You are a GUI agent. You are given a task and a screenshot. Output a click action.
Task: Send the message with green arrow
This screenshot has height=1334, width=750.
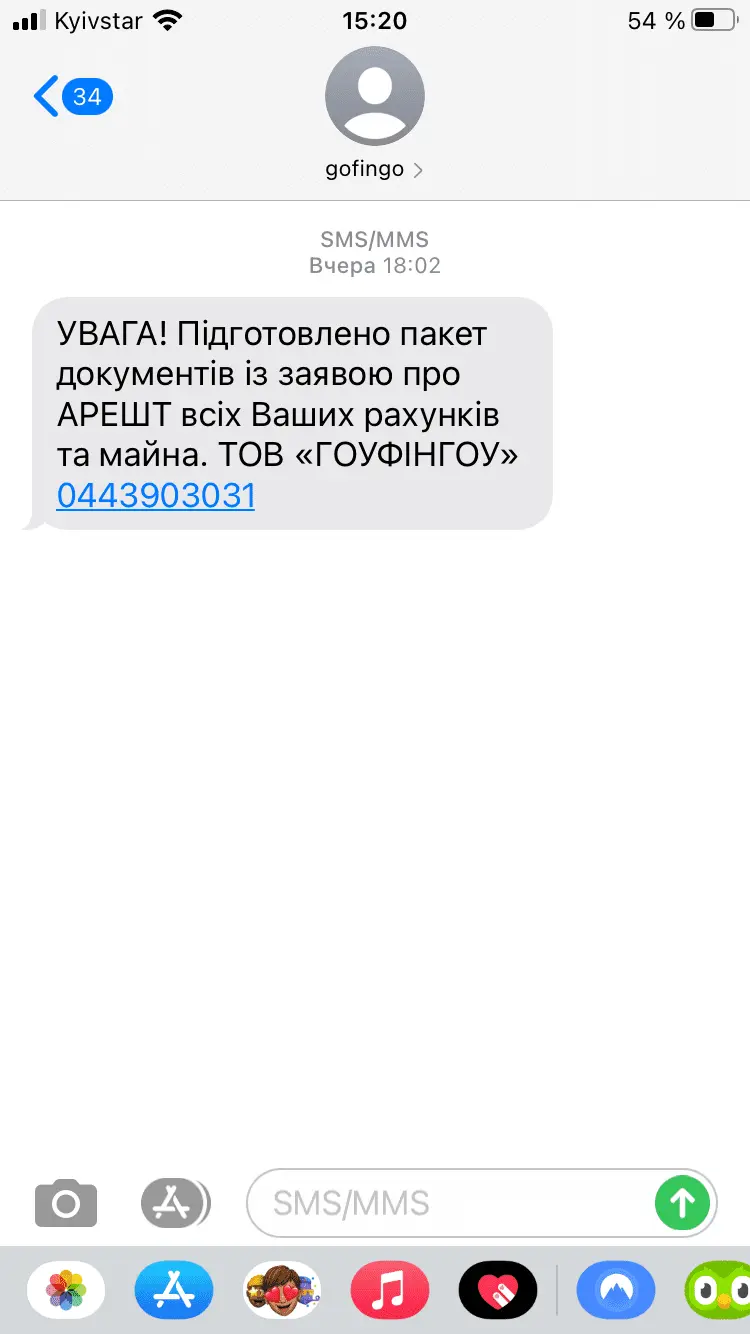pos(682,1202)
